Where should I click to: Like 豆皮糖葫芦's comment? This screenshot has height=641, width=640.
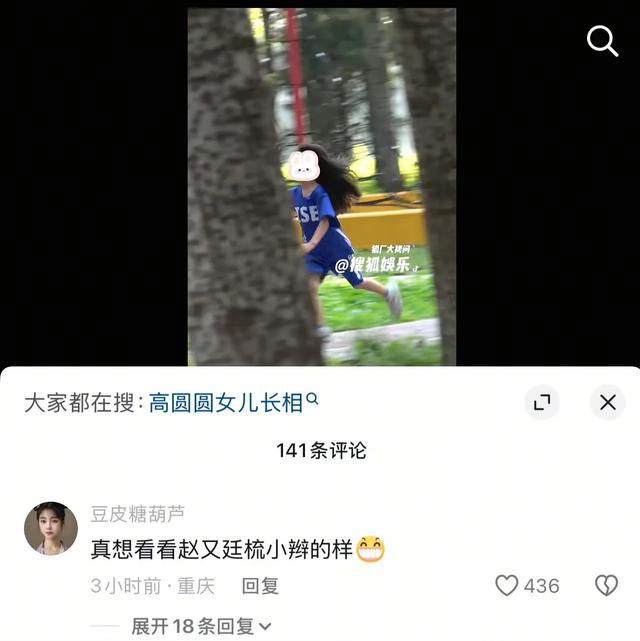click(508, 586)
